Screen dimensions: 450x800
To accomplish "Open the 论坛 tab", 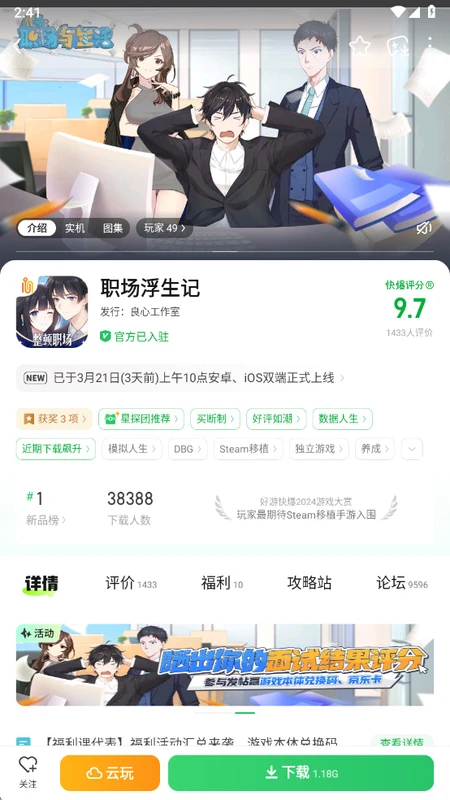I will (402, 583).
